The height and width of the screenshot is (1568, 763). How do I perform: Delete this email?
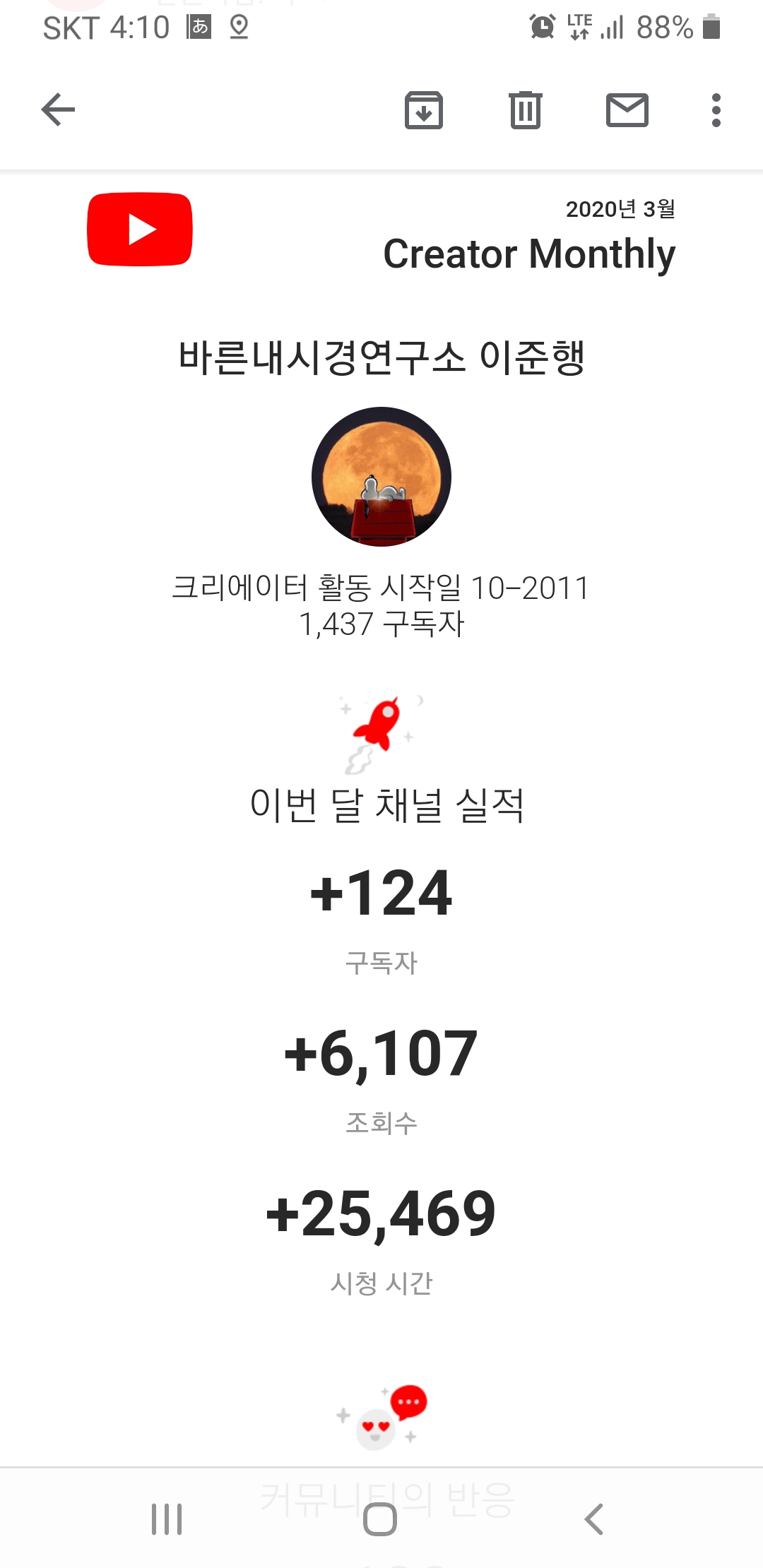coord(526,110)
